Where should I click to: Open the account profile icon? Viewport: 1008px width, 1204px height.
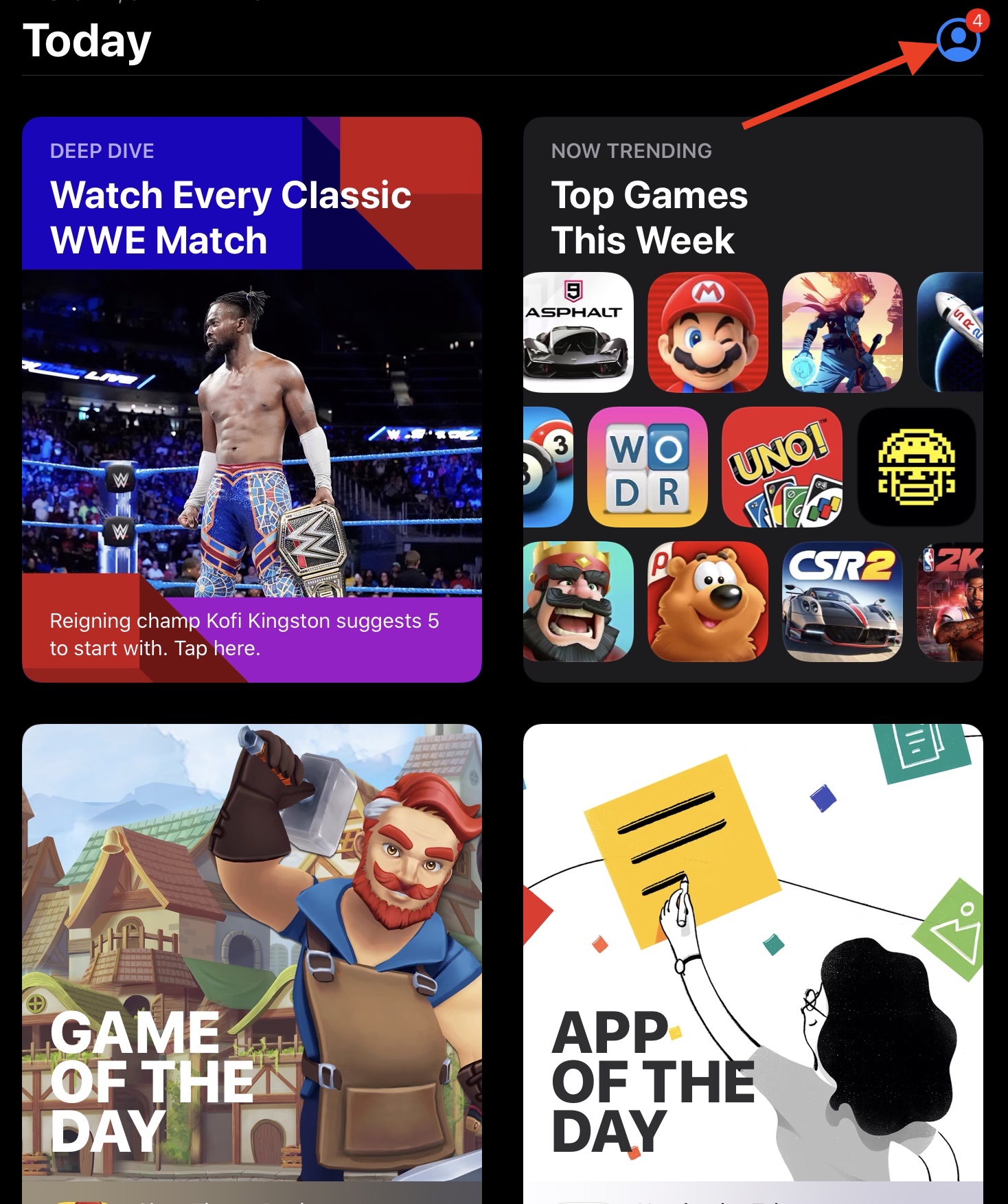(958, 41)
